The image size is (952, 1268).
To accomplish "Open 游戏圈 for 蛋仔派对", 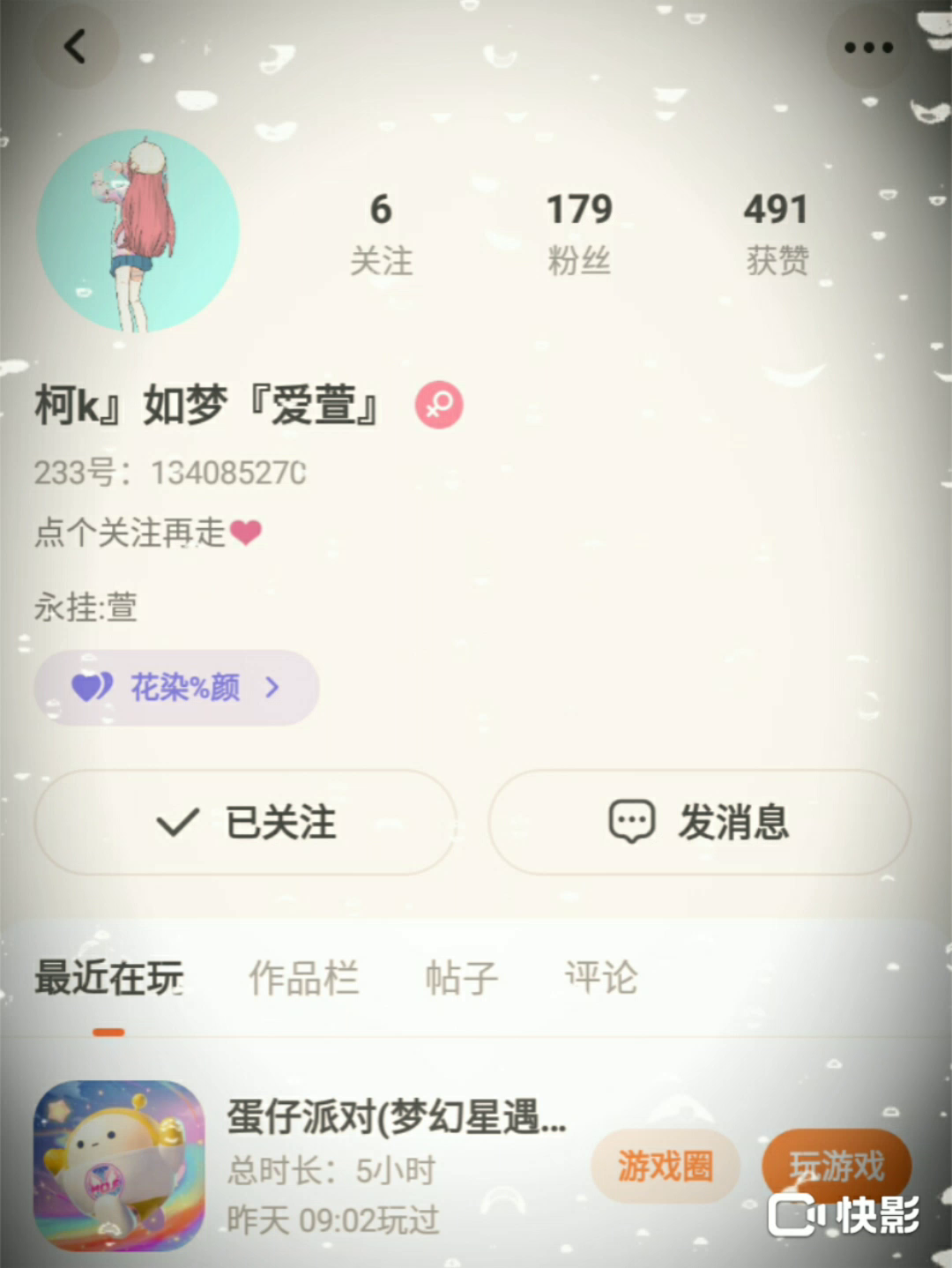I will pyautogui.click(x=665, y=1166).
